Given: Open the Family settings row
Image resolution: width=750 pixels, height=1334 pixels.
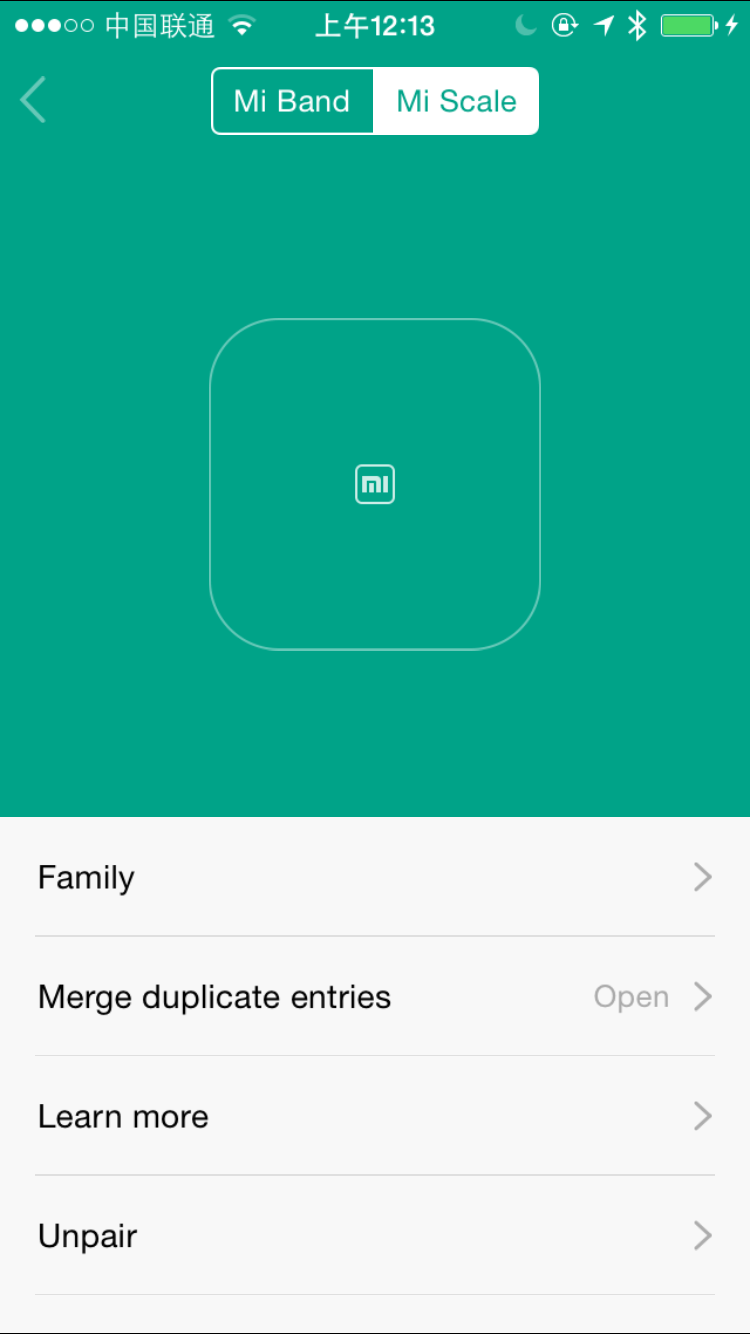Looking at the screenshot, I should (375, 877).
